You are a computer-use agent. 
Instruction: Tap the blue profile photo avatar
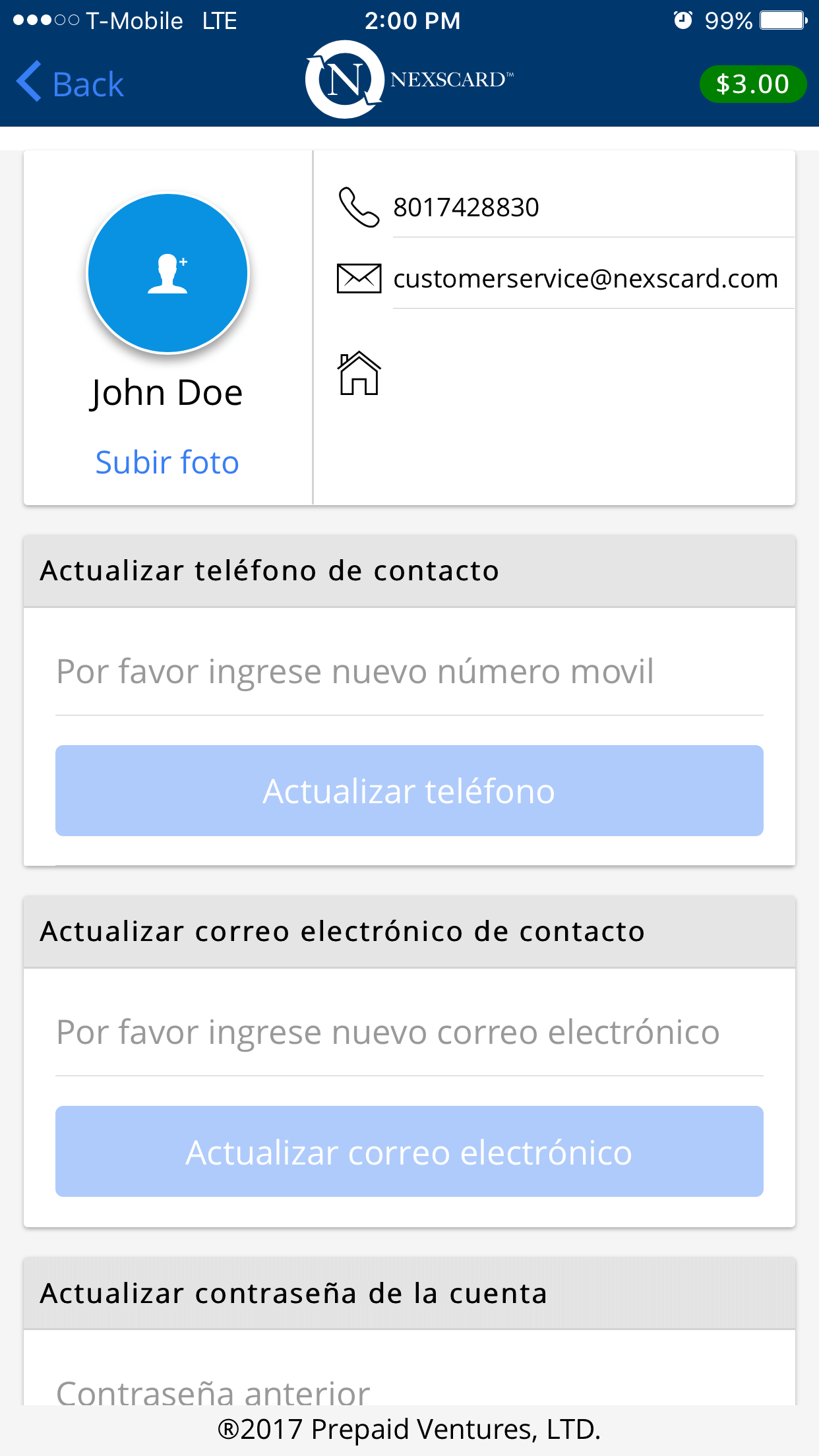[x=168, y=273]
